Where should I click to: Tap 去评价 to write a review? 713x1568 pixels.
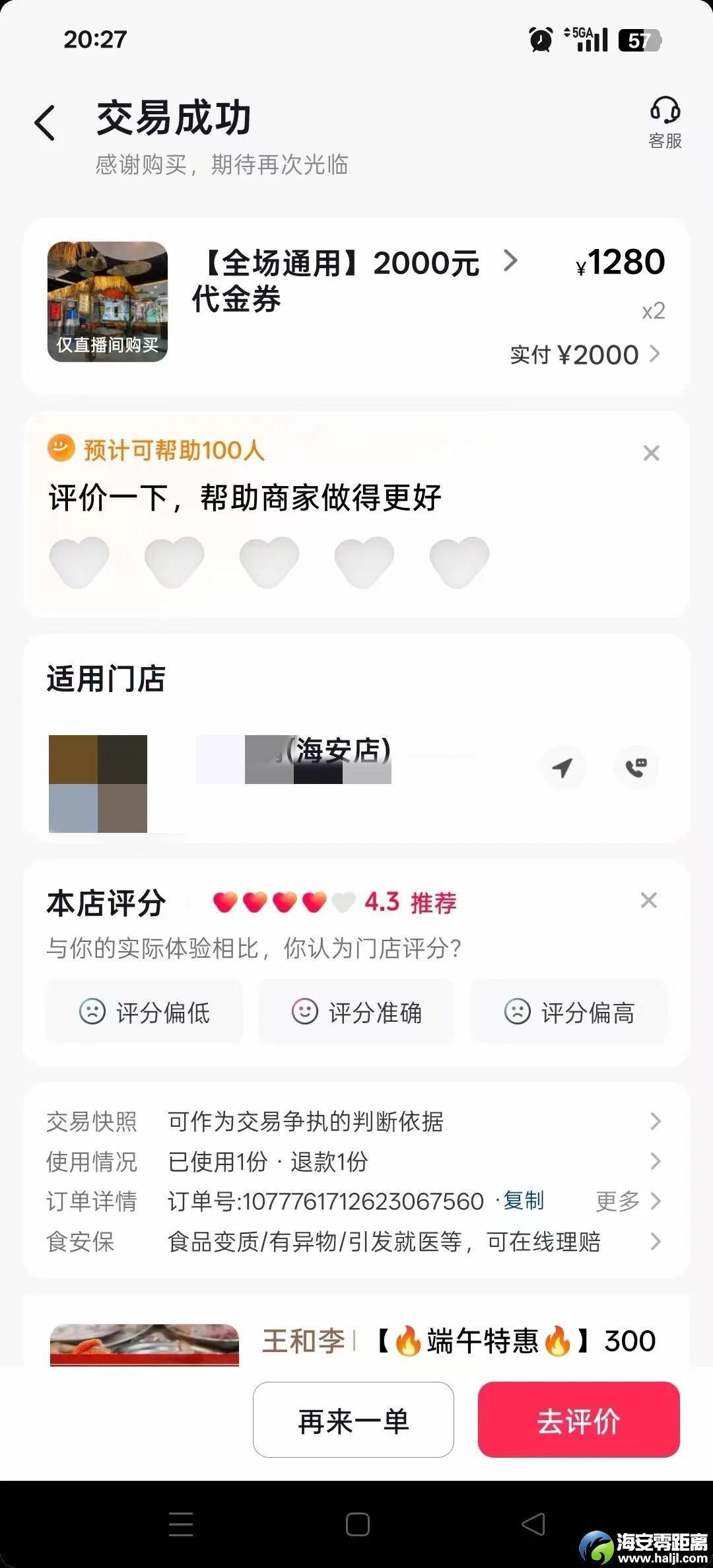(578, 1420)
